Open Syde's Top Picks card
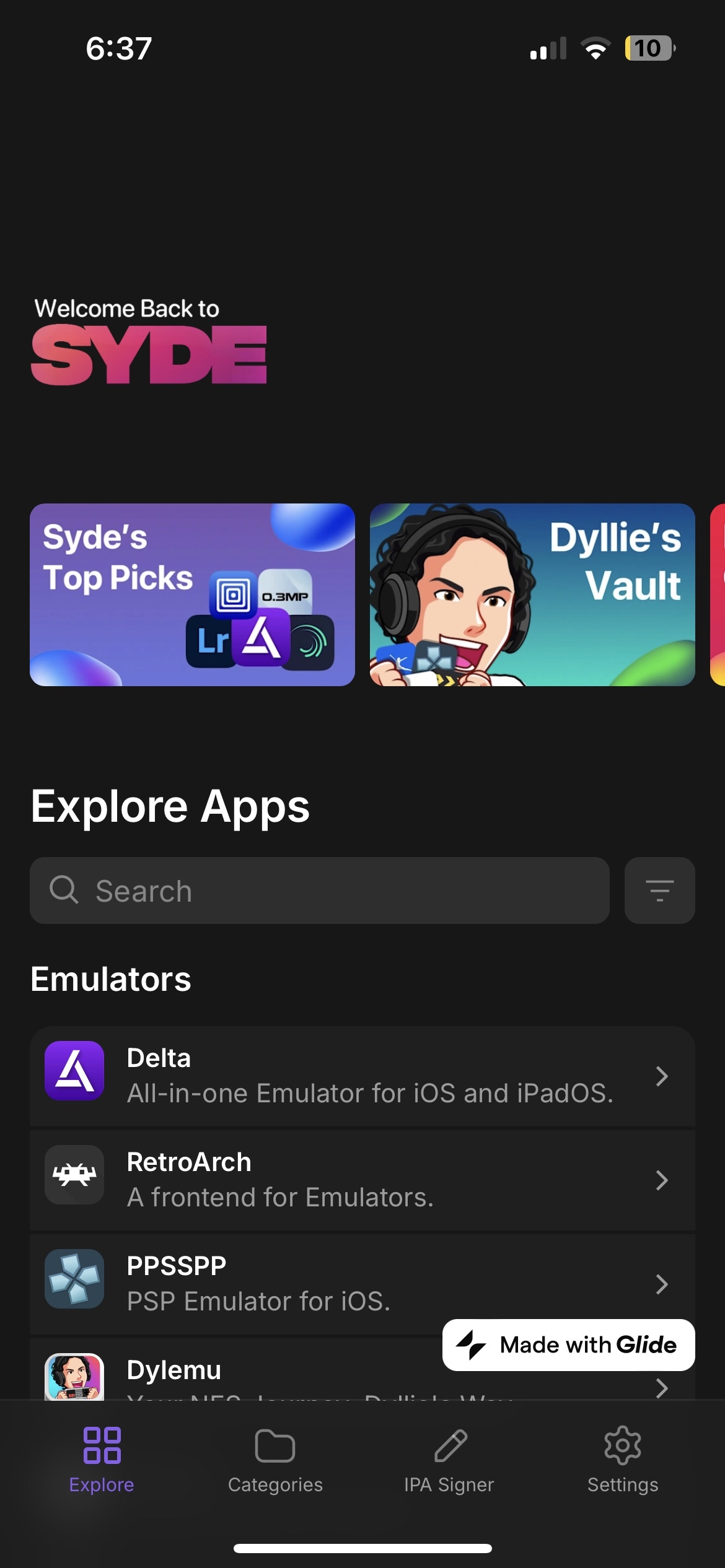The height and width of the screenshot is (1568, 725). click(x=192, y=595)
